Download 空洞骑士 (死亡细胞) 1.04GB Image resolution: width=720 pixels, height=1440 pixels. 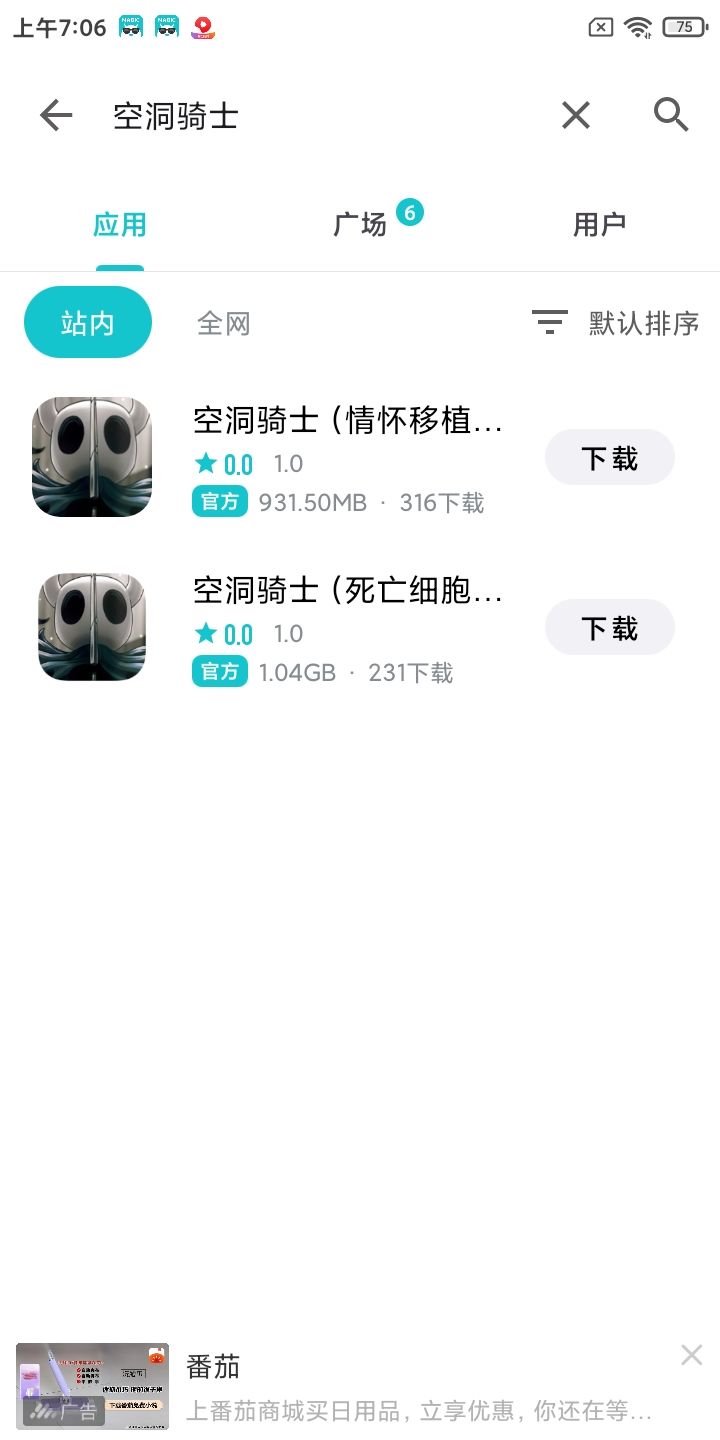tap(609, 628)
